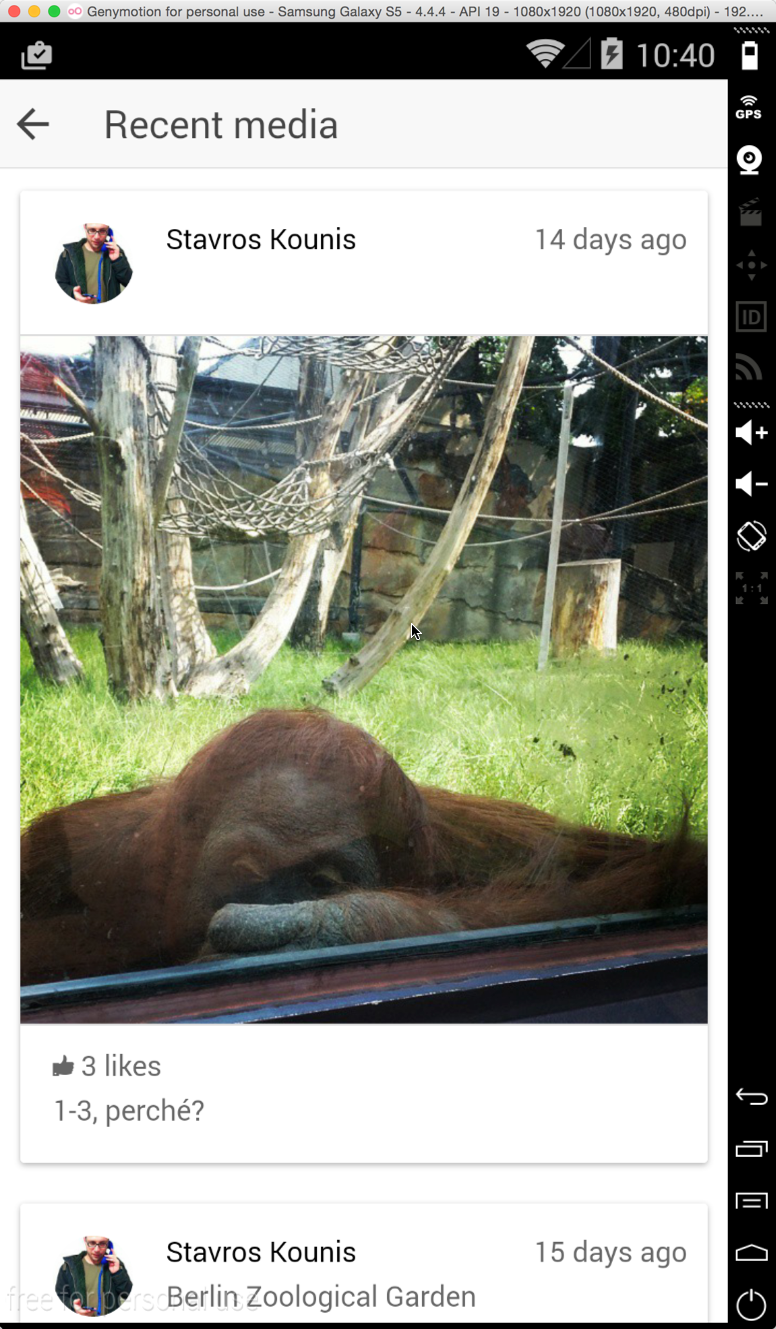Screen dimensions: 776x1329
Task: Open the orangutan photo posted 14 days ago
Action: point(364,678)
